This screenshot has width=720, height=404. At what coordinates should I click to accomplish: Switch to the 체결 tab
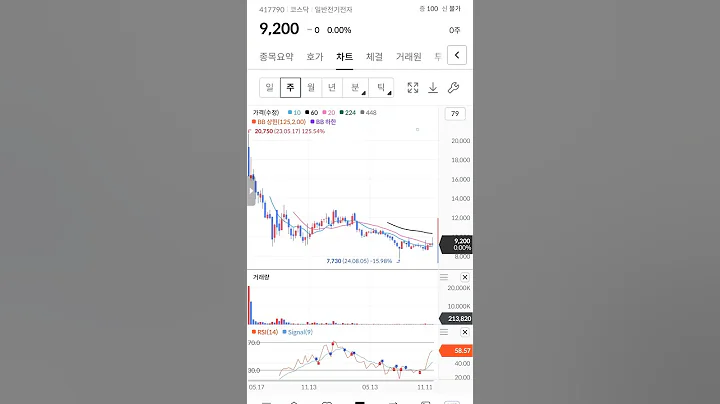click(374, 56)
